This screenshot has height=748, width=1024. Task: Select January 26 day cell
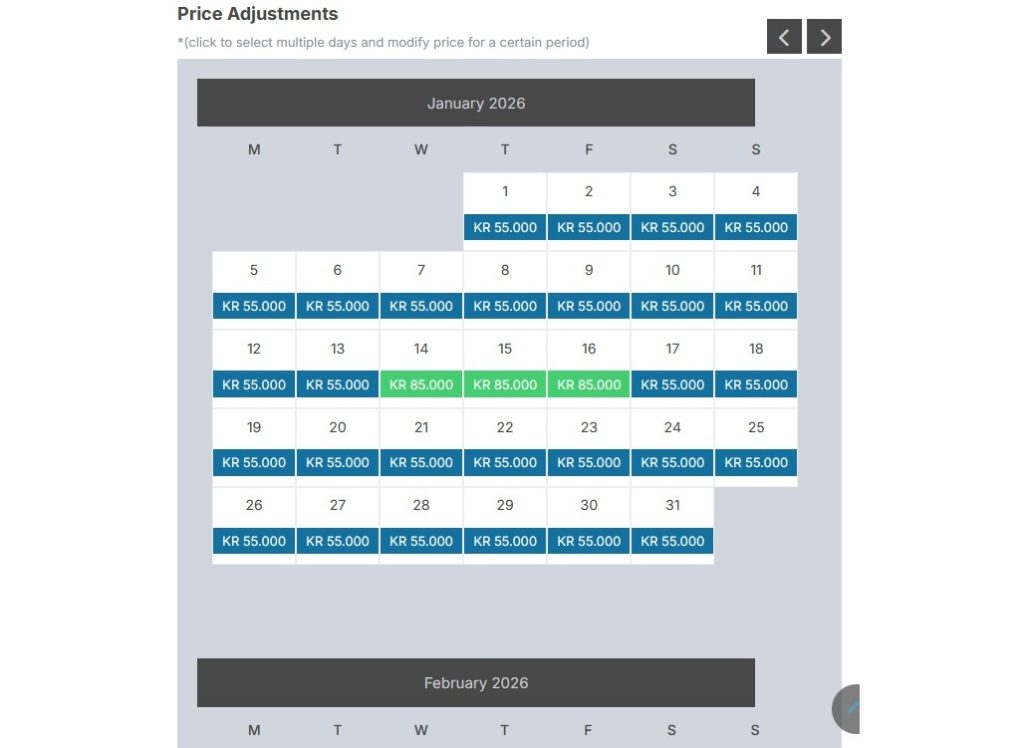point(254,521)
